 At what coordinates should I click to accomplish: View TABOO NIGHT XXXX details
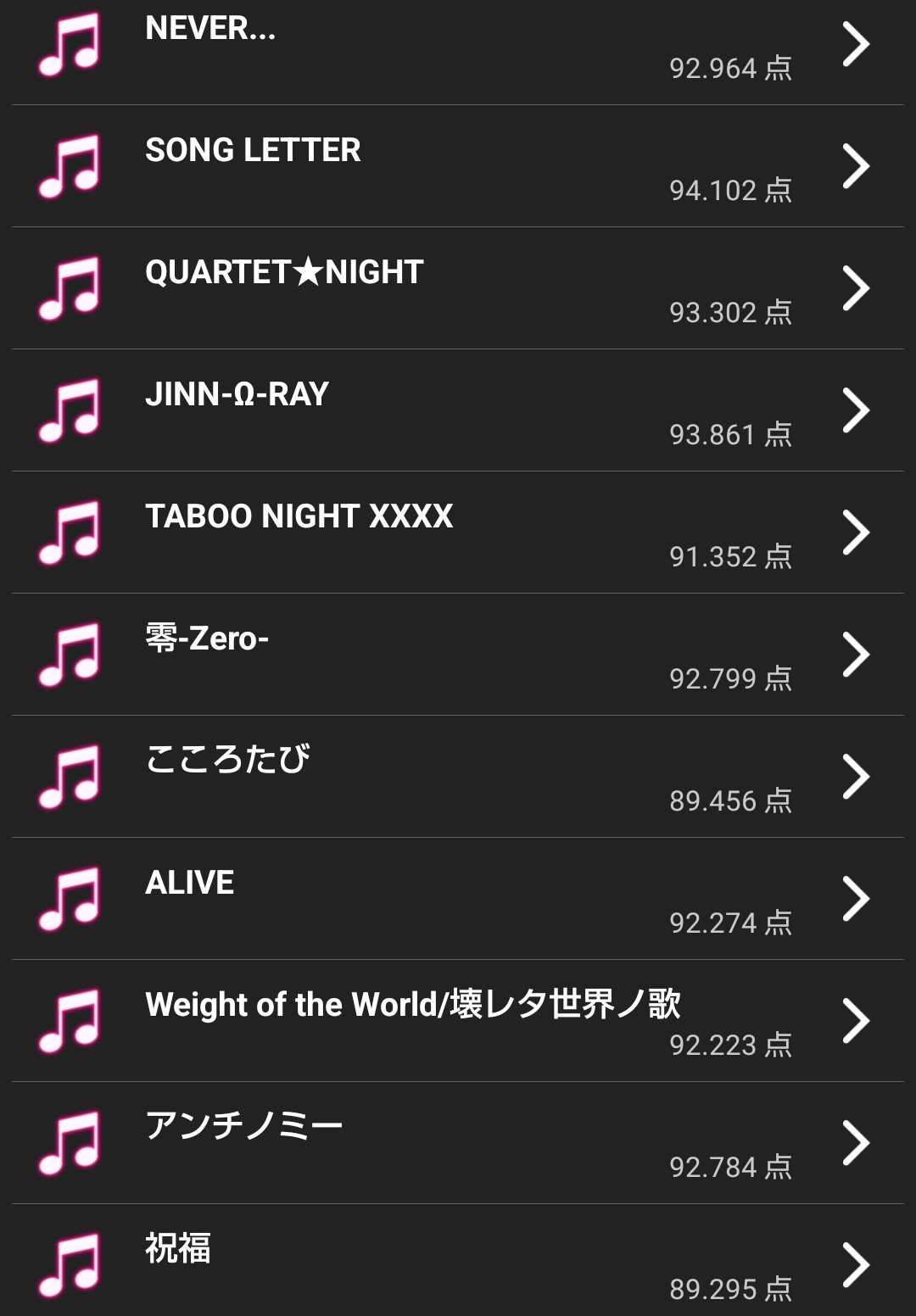[458, 533]
